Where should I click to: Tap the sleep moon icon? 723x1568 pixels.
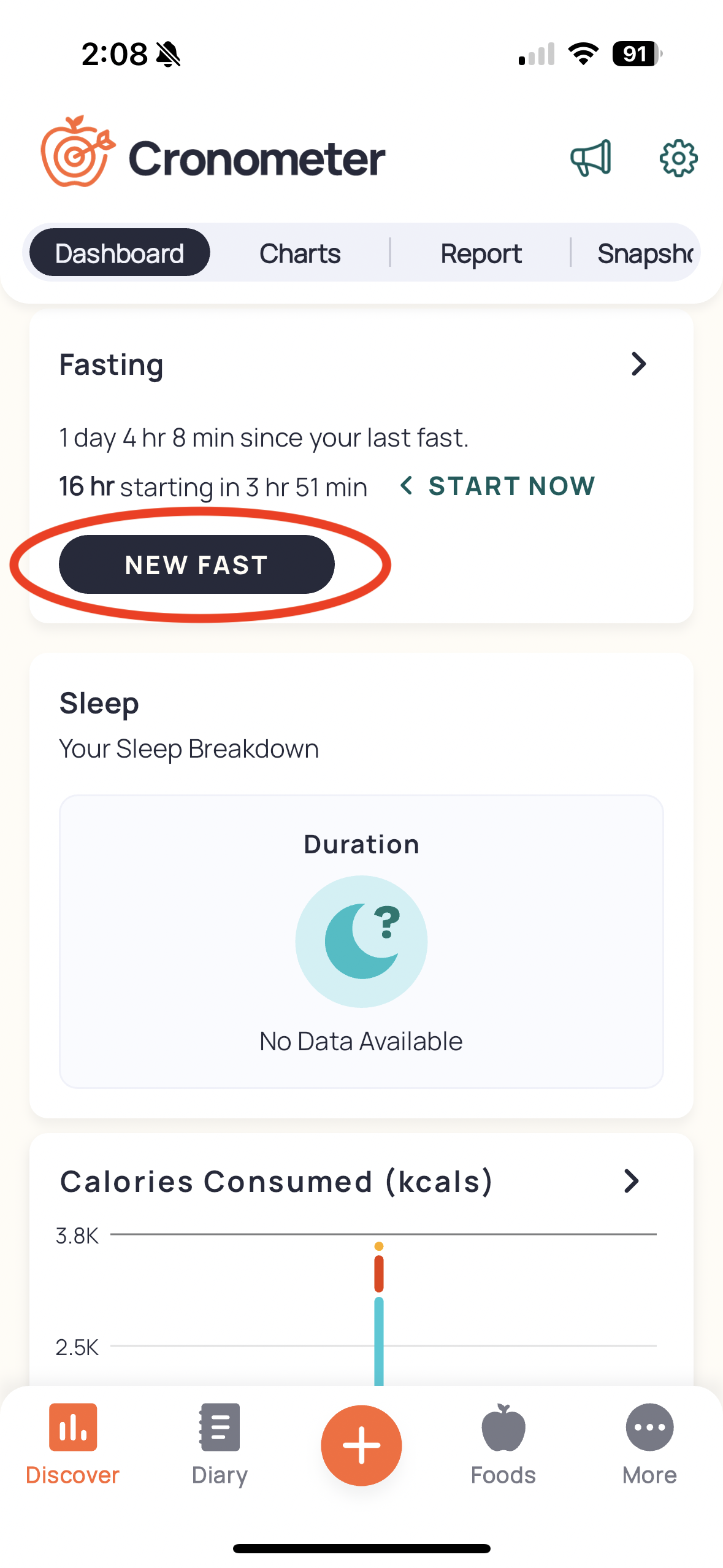[x=361, y=940]
